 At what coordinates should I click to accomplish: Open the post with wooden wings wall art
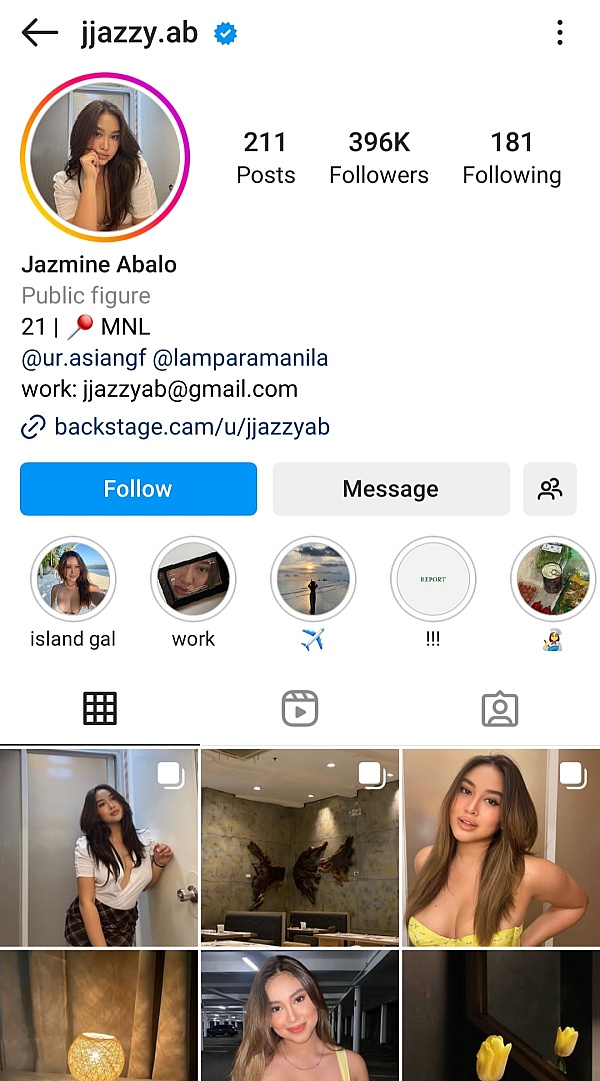(300, 848)
